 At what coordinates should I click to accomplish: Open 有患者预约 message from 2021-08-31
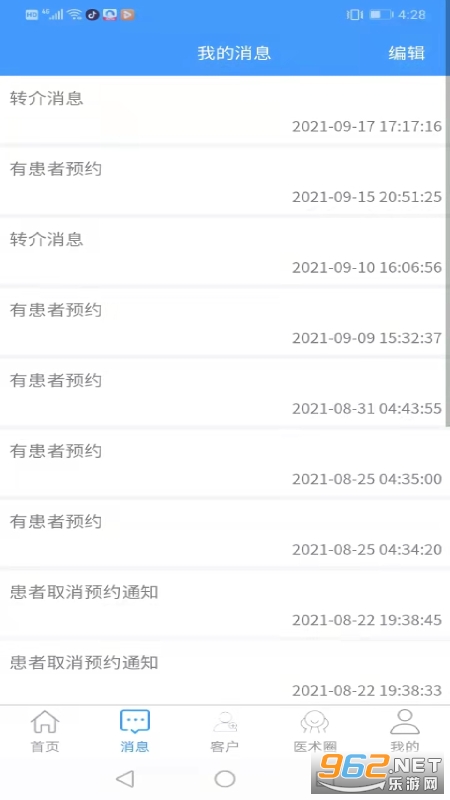tap(223, 392)
